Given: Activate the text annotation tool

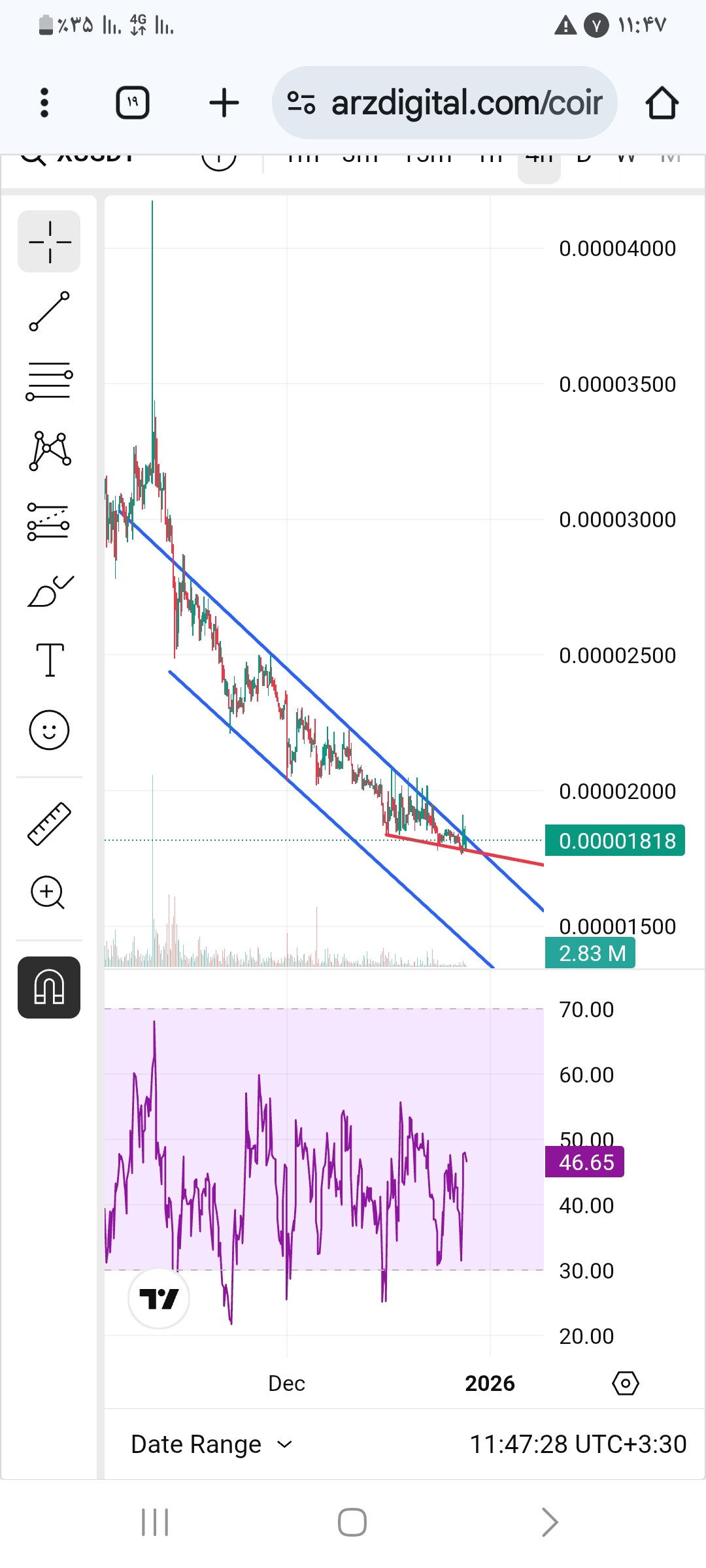Looking at the screenshot, I should tap(49, 660).
